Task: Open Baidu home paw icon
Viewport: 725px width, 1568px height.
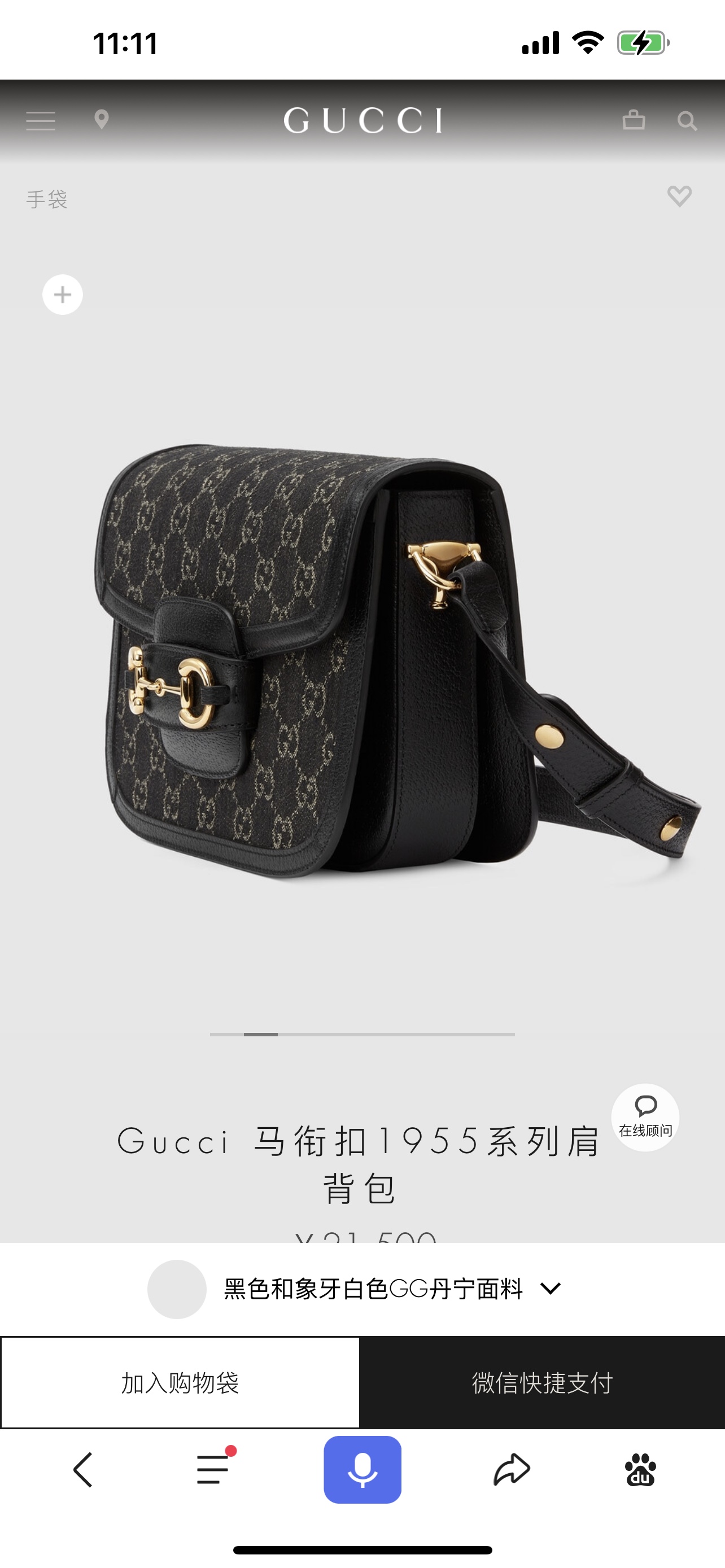Action: click(x=640, y=1469)
